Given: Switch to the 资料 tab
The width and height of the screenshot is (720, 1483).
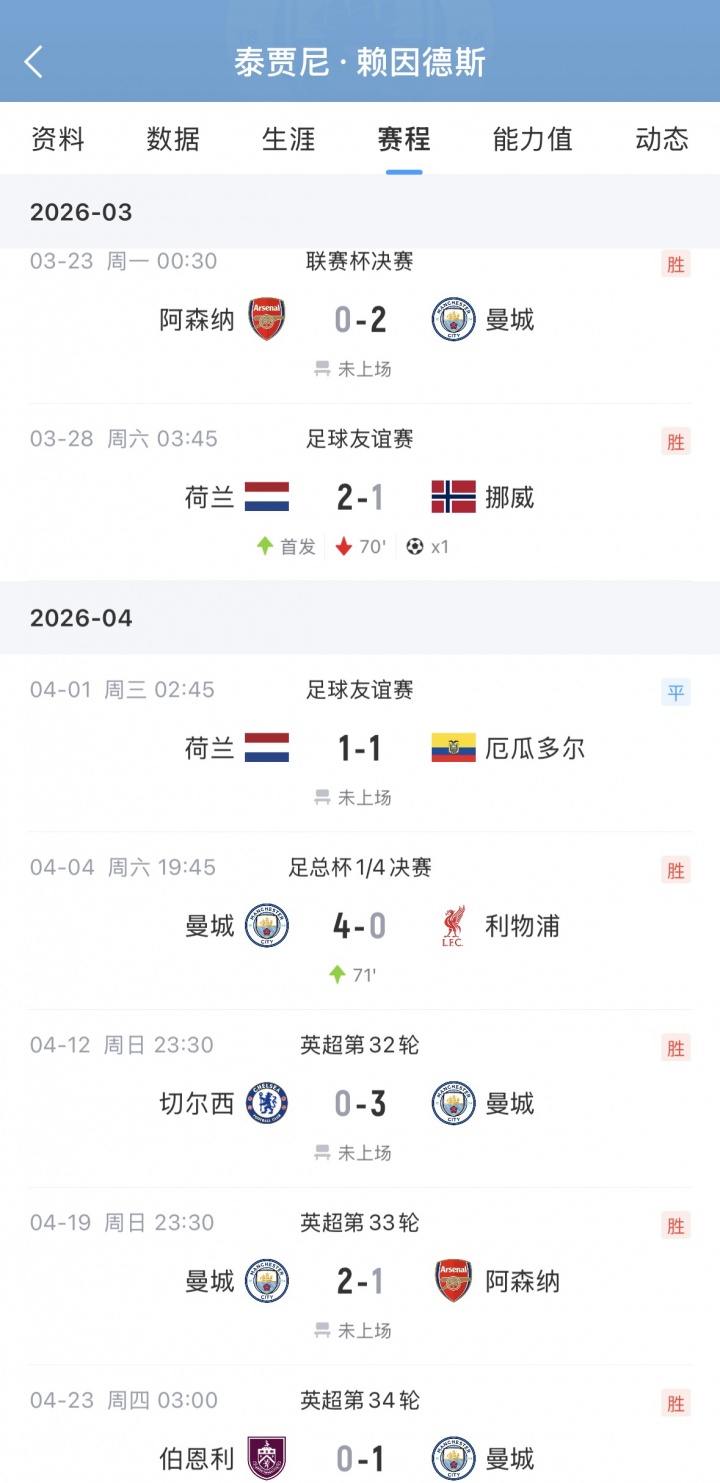Looking at the screenshot, I should 58,139.
